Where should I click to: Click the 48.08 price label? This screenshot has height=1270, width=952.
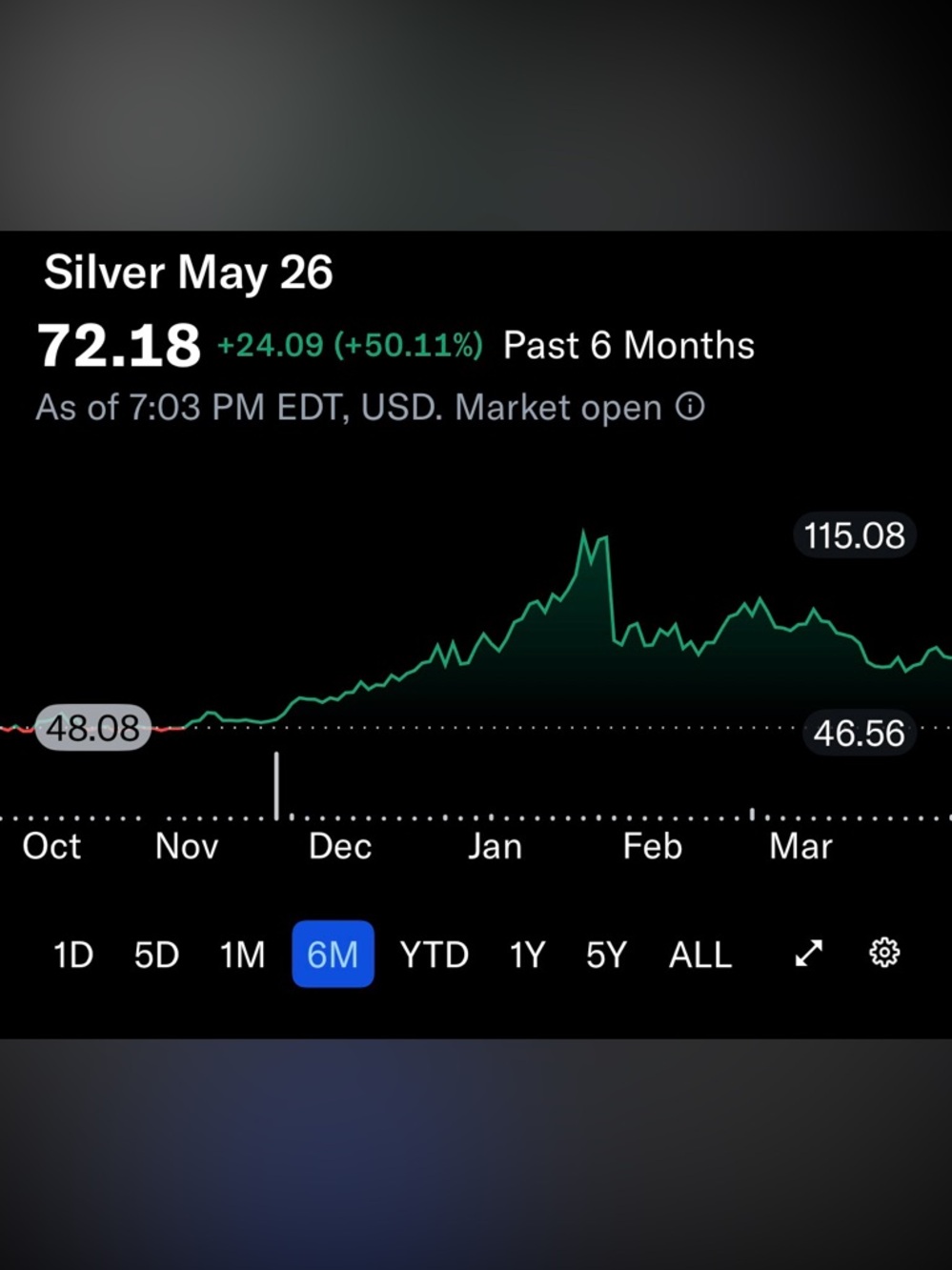[x=92, y=727]
